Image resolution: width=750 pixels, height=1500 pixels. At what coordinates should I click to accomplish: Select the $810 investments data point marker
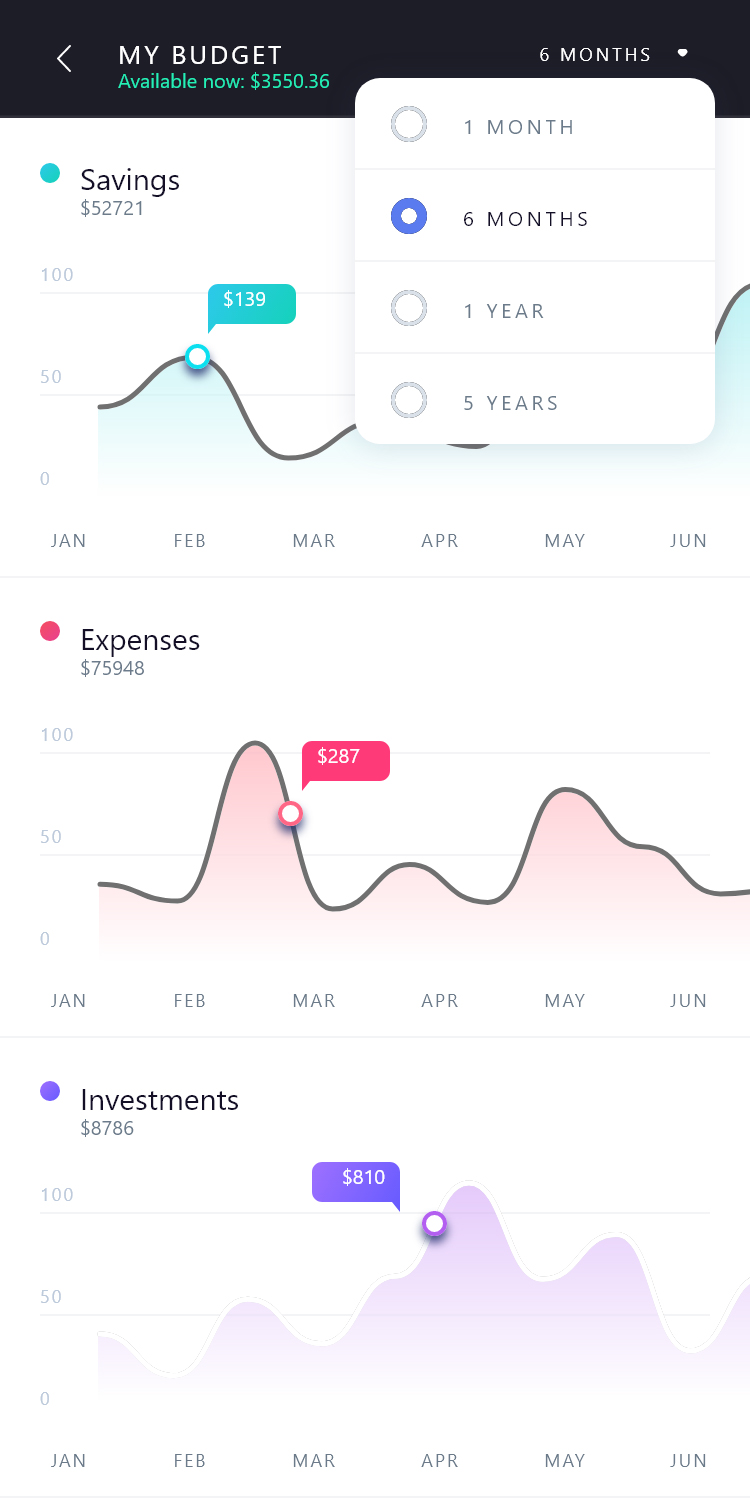point(435,1224)
